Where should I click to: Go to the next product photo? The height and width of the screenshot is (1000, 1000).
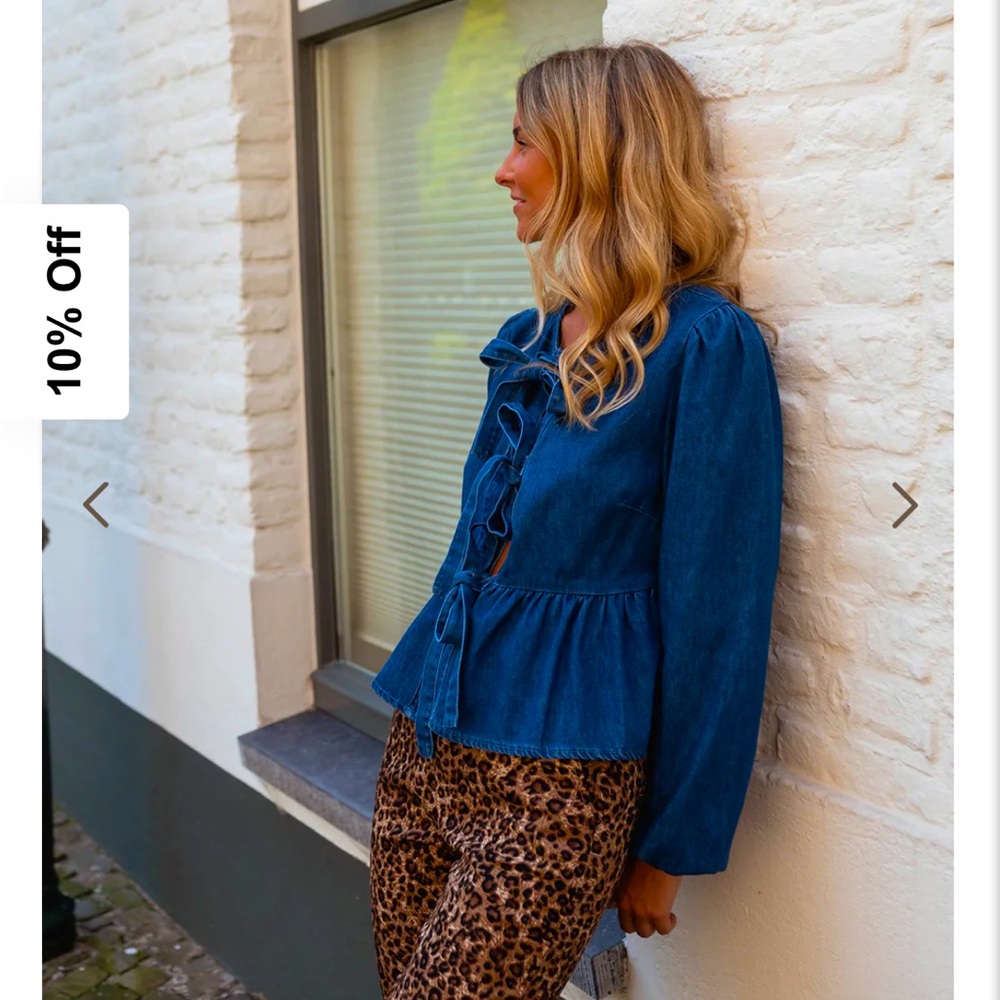[x=904, y=505]
